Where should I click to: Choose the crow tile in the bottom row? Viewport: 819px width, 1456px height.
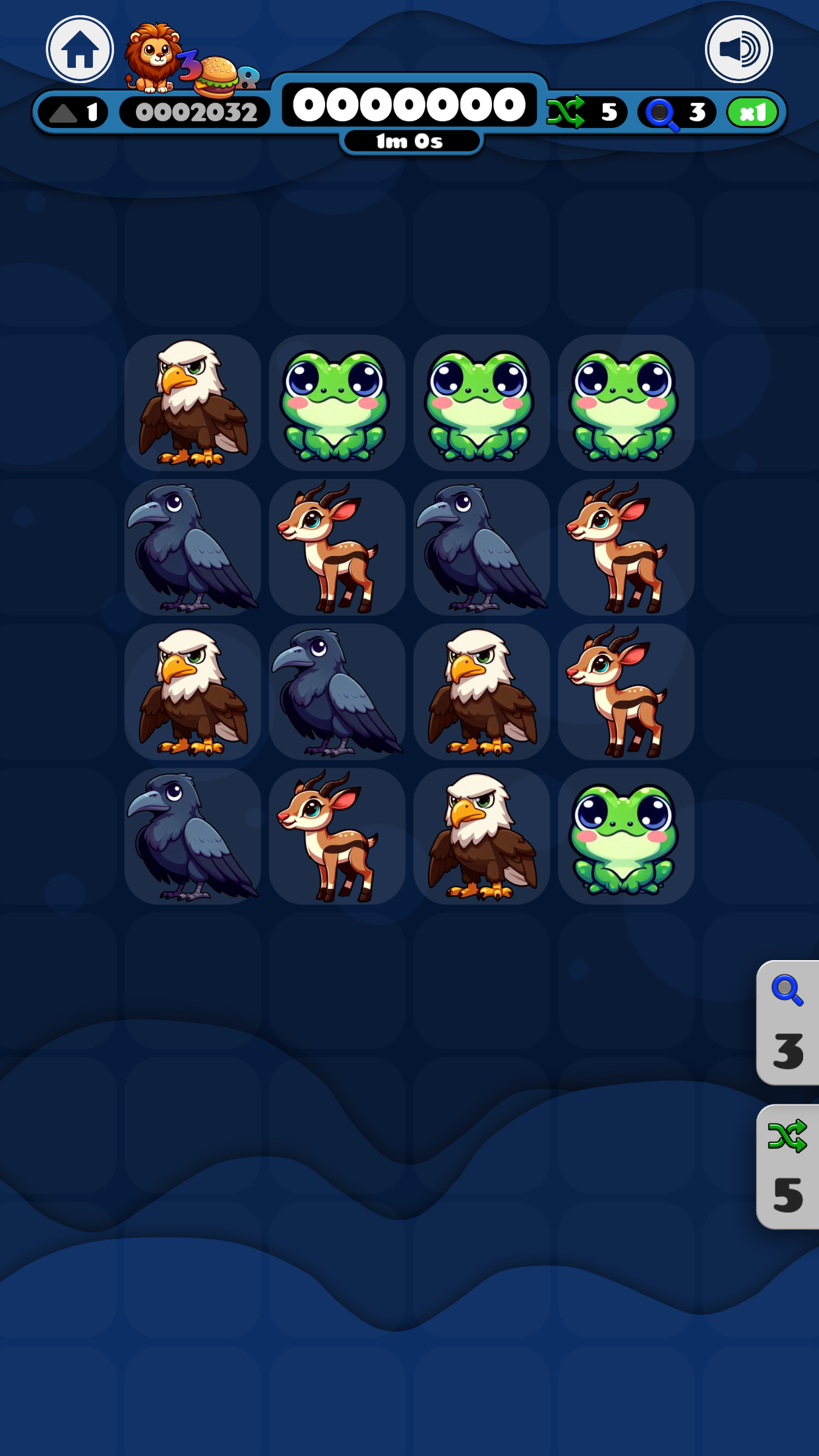[x=193, y=836]
